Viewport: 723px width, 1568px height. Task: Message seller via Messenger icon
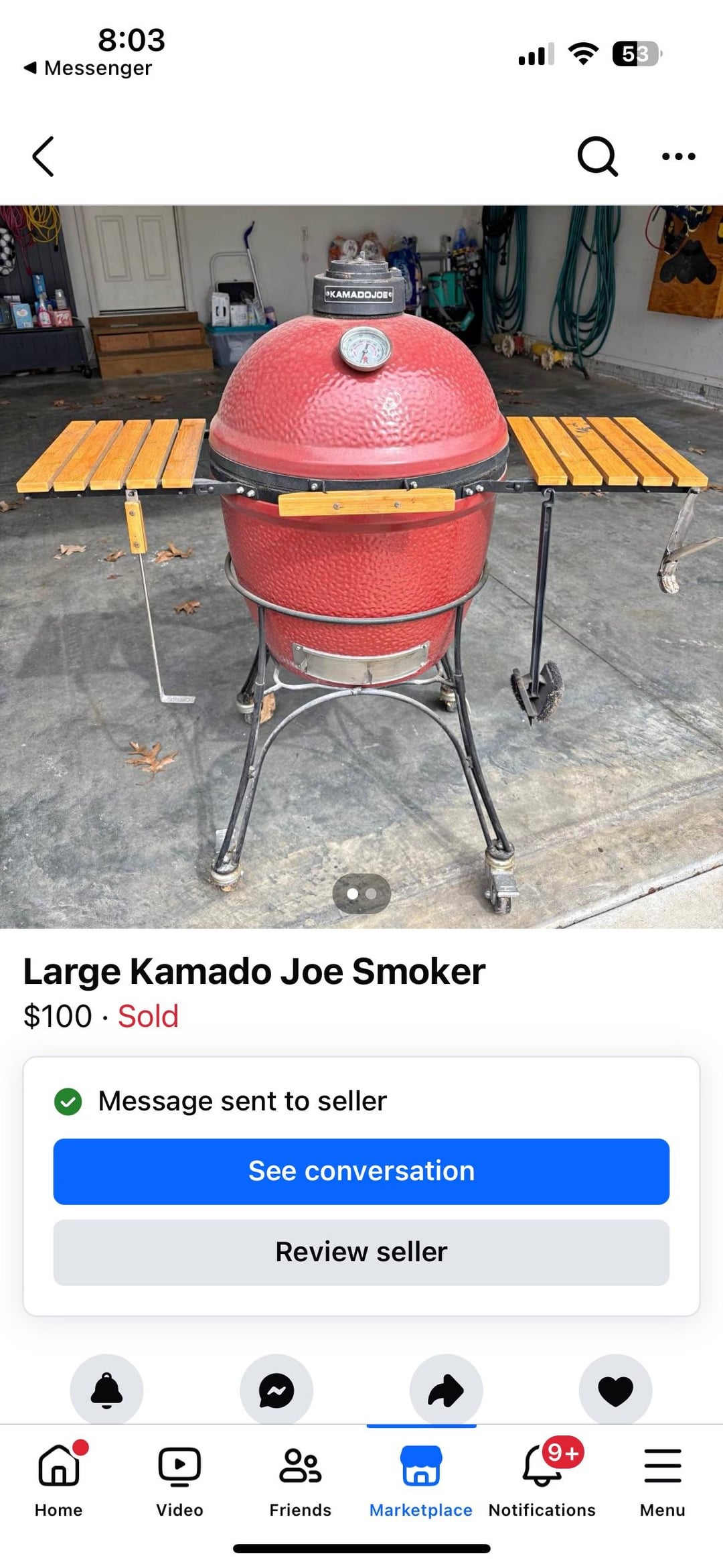click(276, 1390)
